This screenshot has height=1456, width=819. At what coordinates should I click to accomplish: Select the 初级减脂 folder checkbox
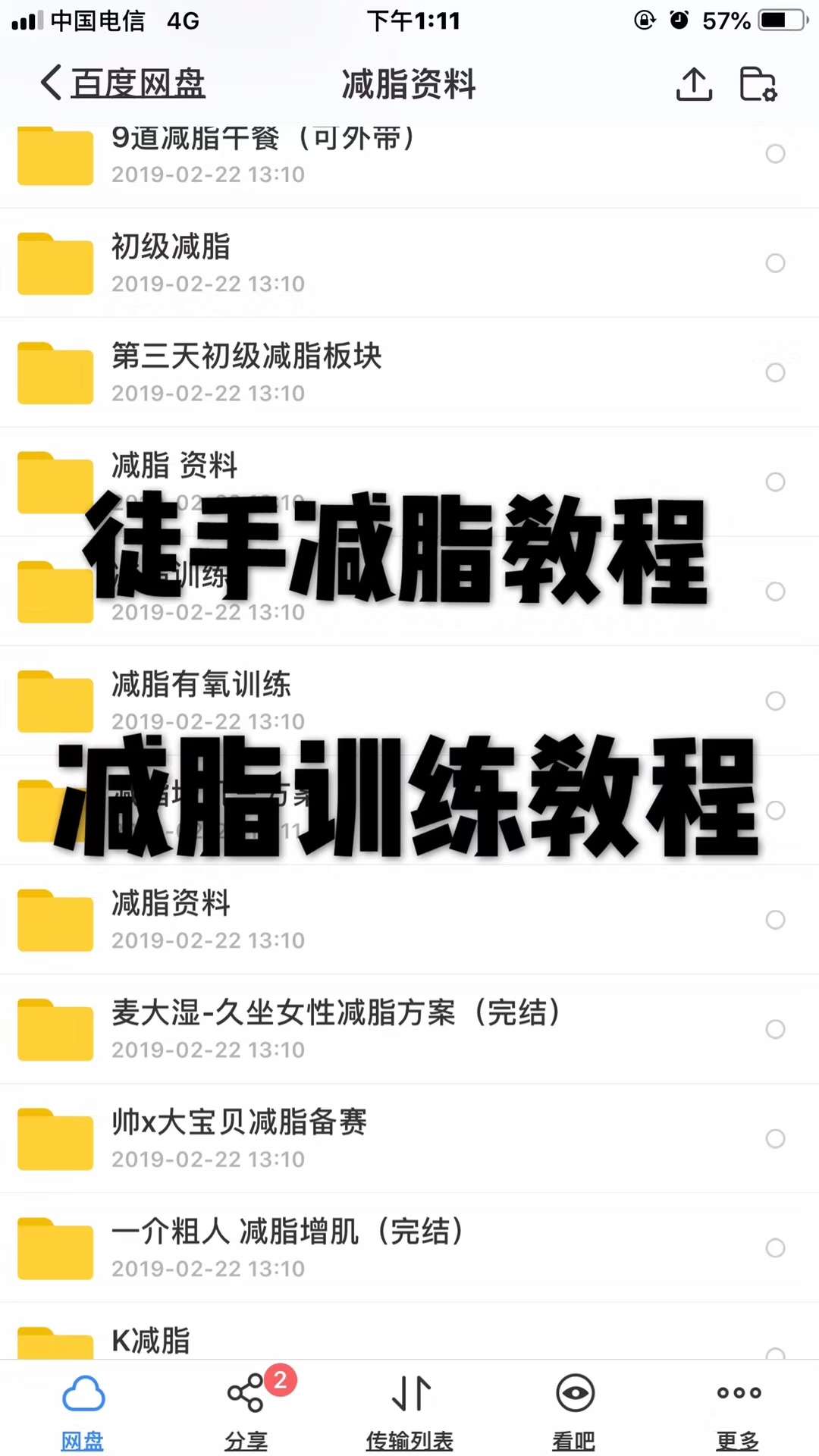pyautogui.click(x=775, y=263)
